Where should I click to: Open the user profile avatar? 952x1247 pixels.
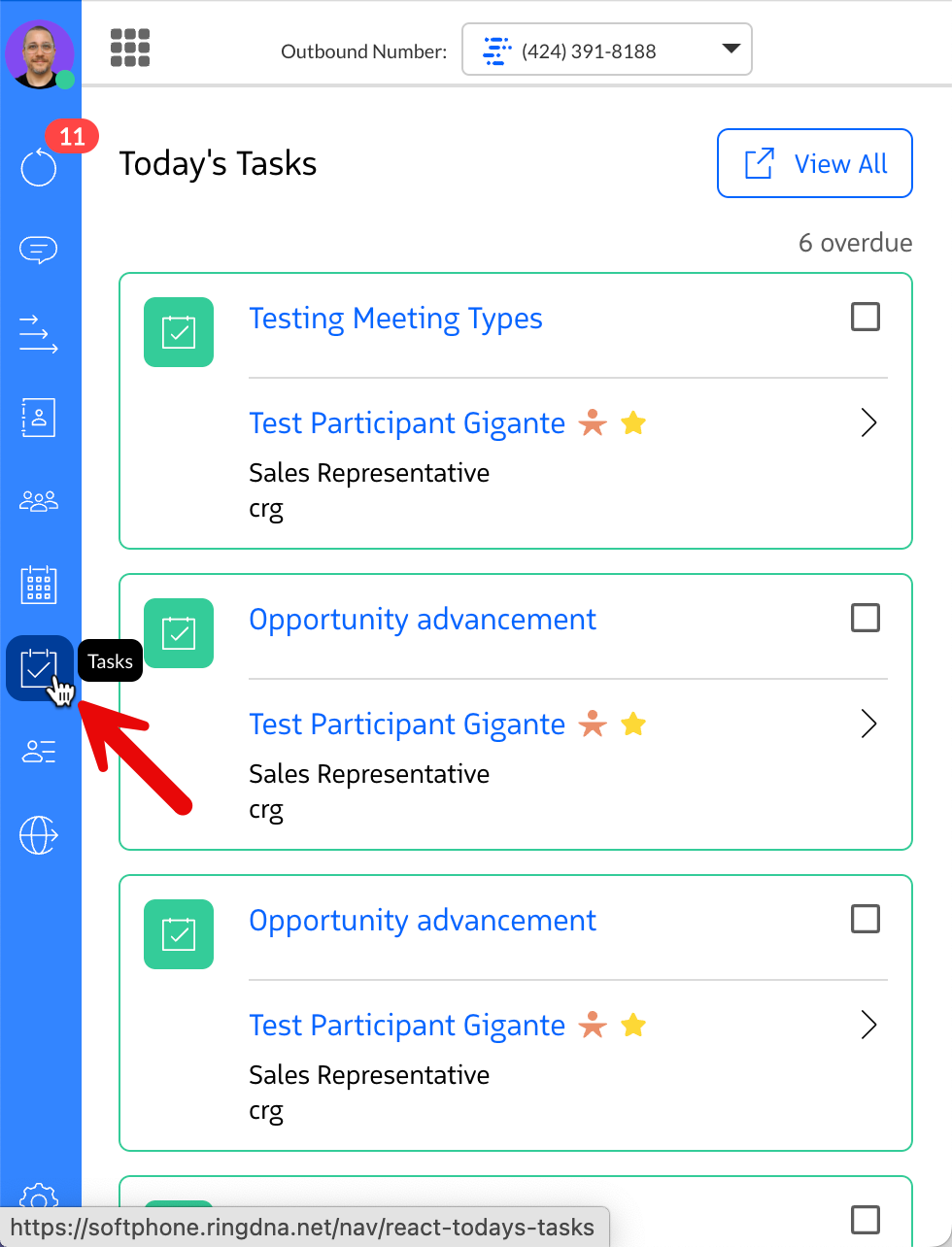[x=40, y=53]
